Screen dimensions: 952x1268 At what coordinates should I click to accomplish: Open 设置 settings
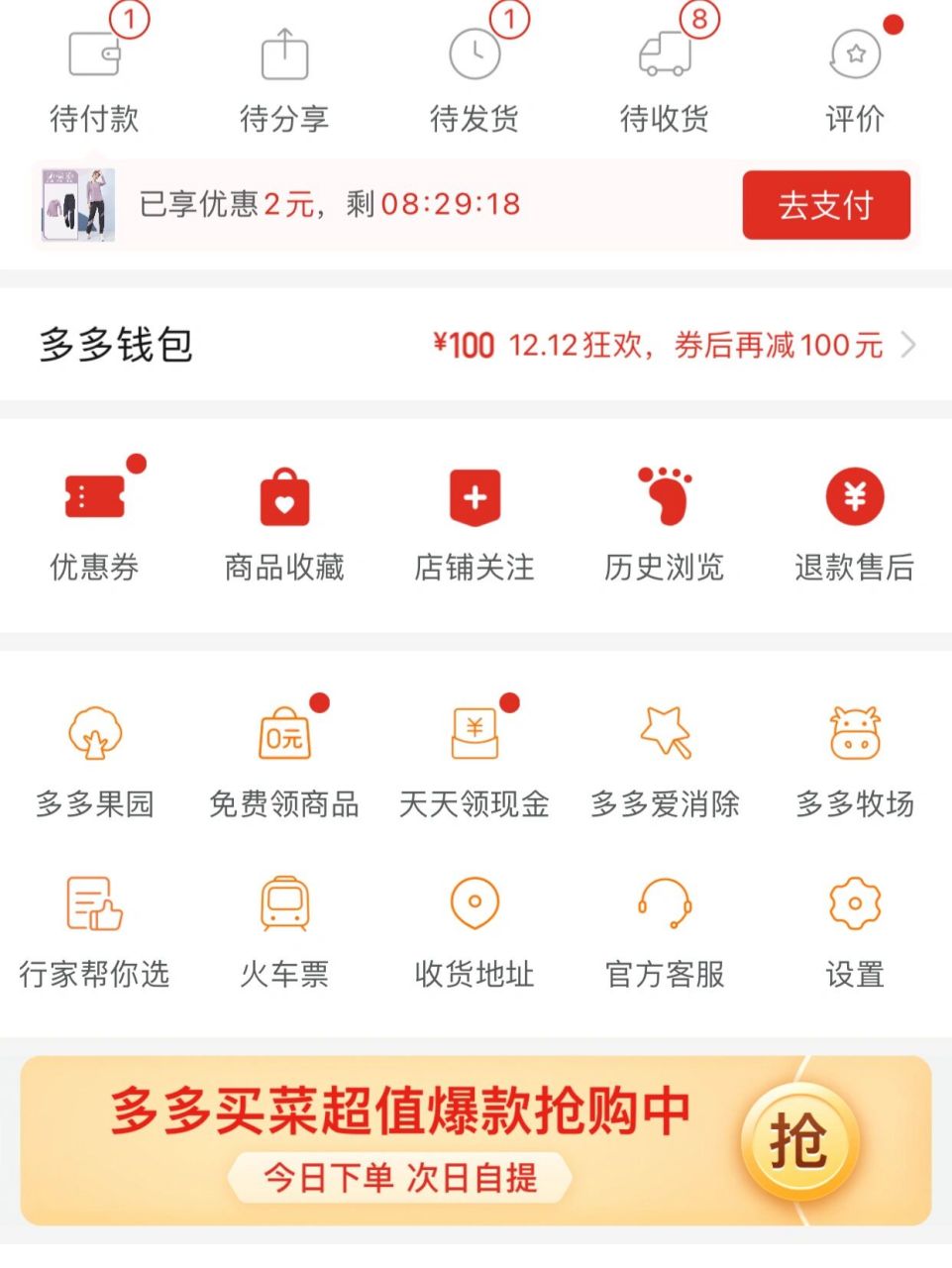pos(854,926)
